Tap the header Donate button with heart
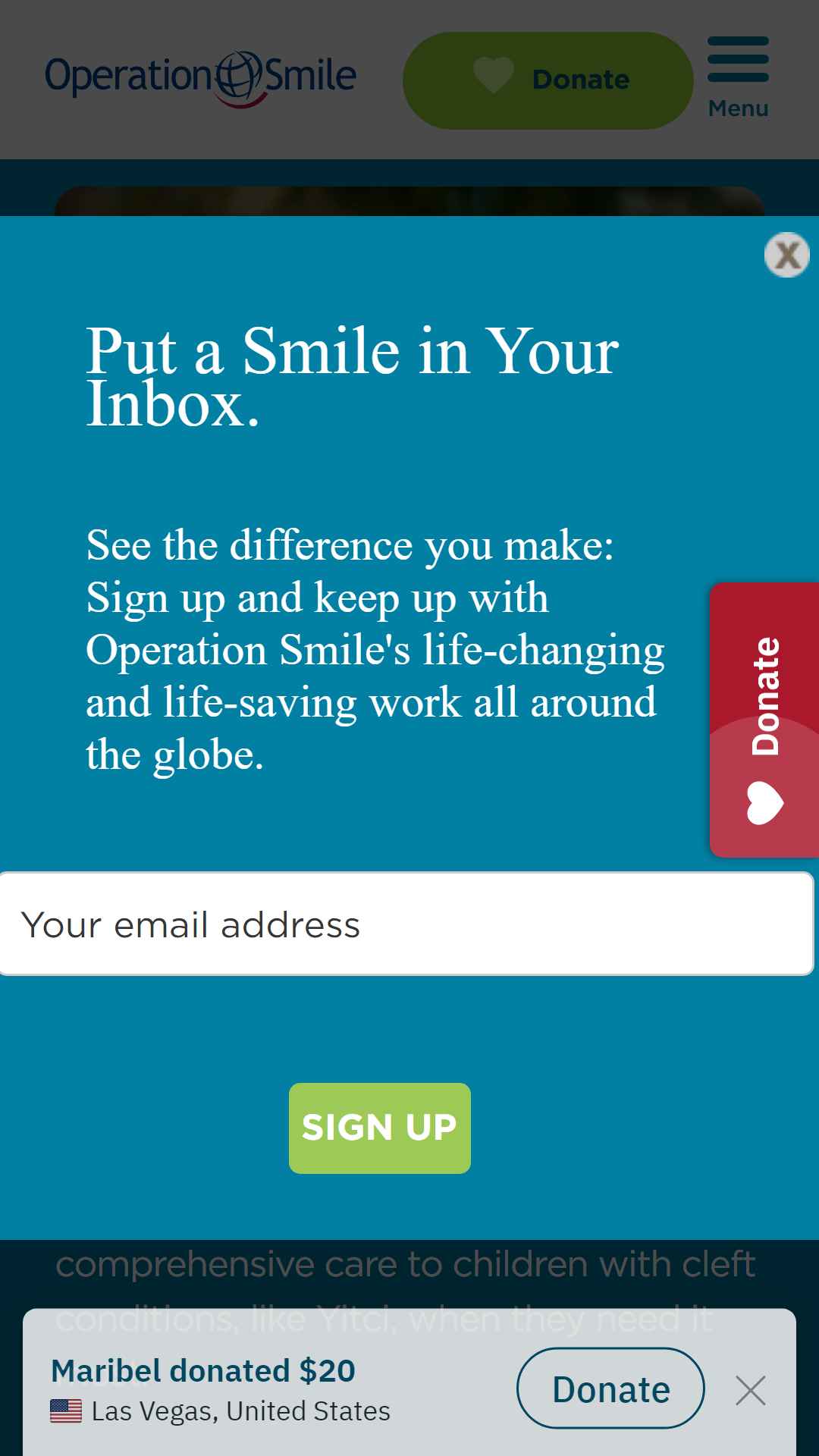Viewport: 819px width, 1456px height. point(548,80)
